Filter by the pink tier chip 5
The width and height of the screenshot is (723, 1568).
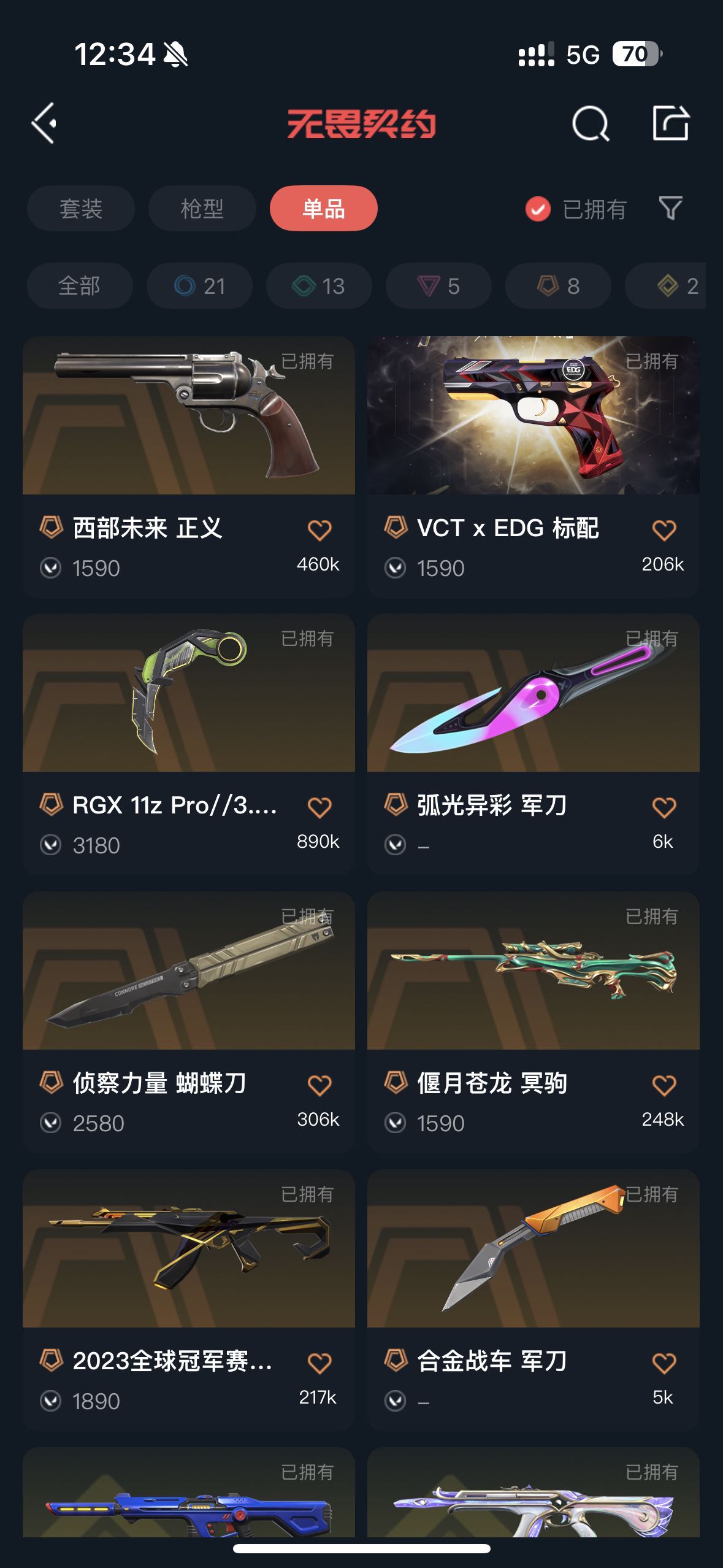pos(438,286)
